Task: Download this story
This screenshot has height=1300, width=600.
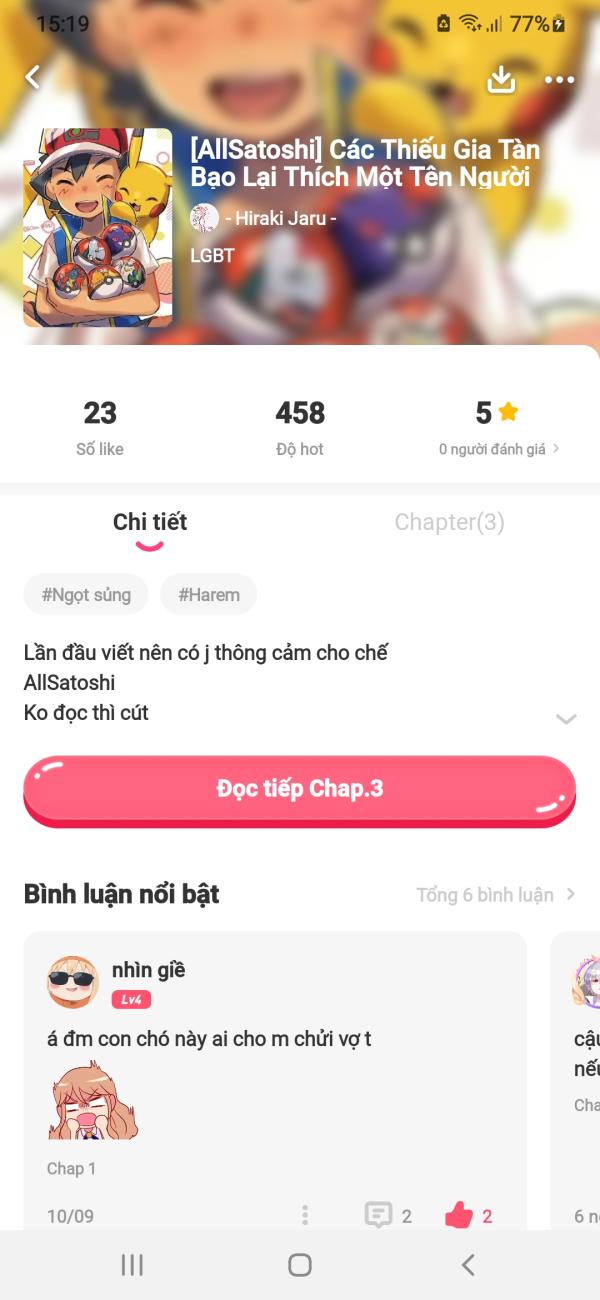Action: tap(500, 80)
